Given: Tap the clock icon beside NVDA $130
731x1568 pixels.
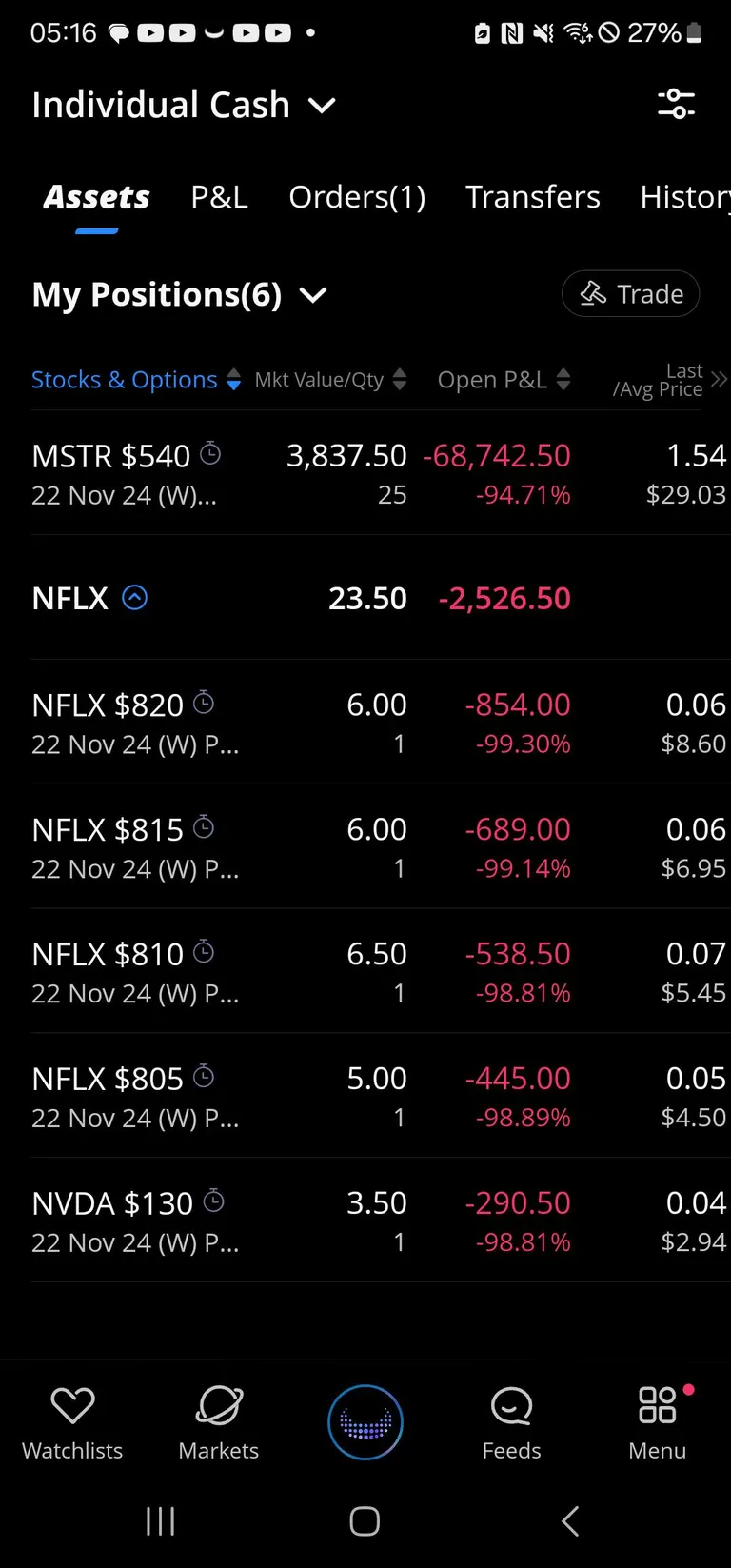Looking at the screenshot, I should coord(211,1201).
